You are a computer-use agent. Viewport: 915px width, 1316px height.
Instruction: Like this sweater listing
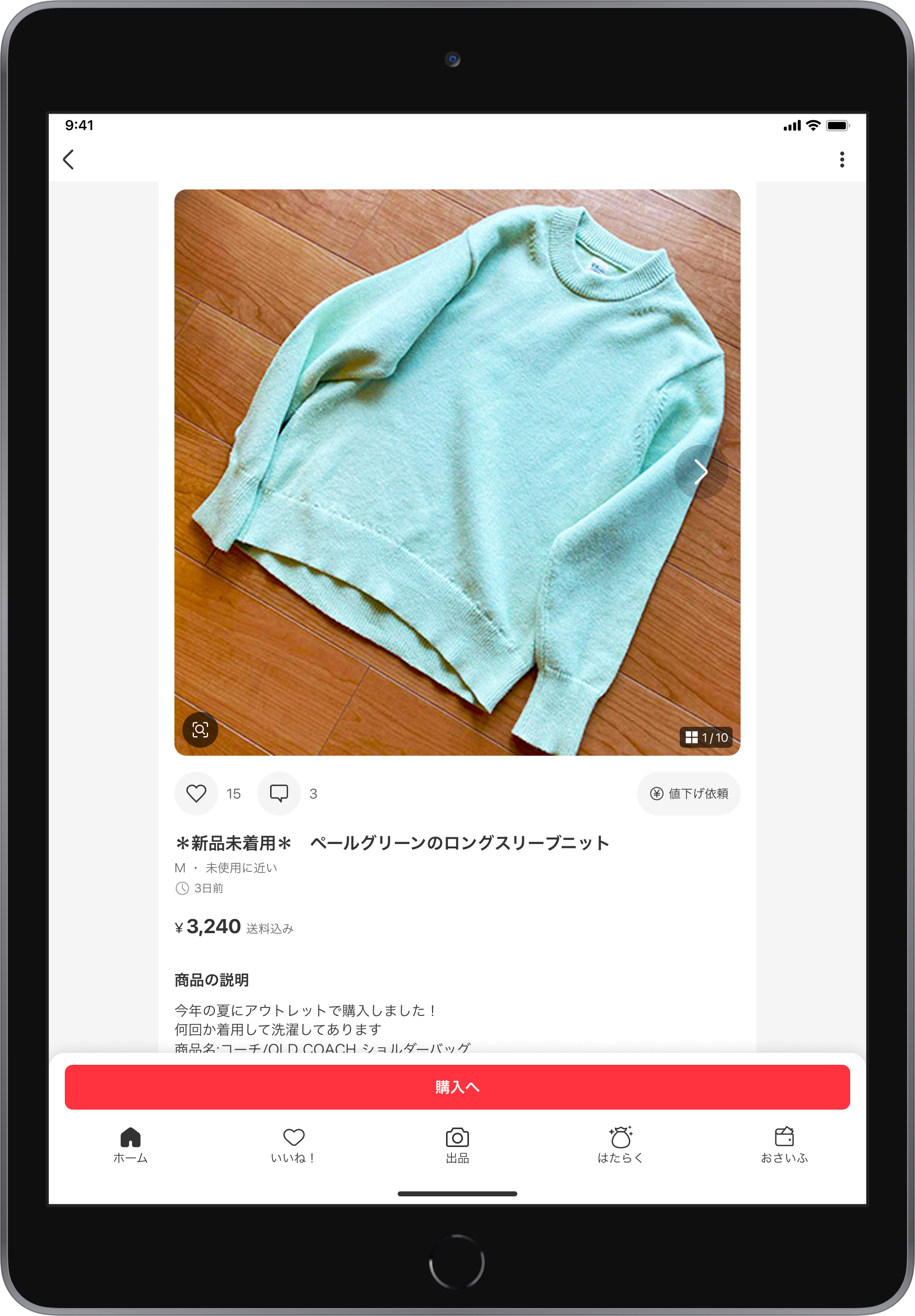click(196, 793)
